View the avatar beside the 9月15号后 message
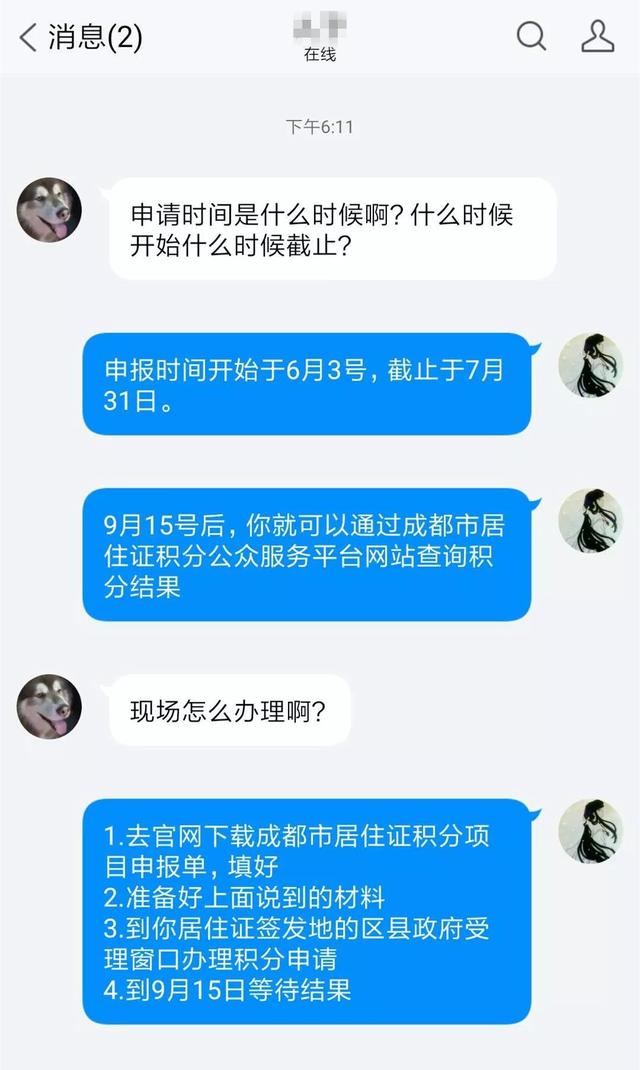Image resolution: width=640 pixels, height=1070 pixels. pyautogui.click(x=590, y=520)
